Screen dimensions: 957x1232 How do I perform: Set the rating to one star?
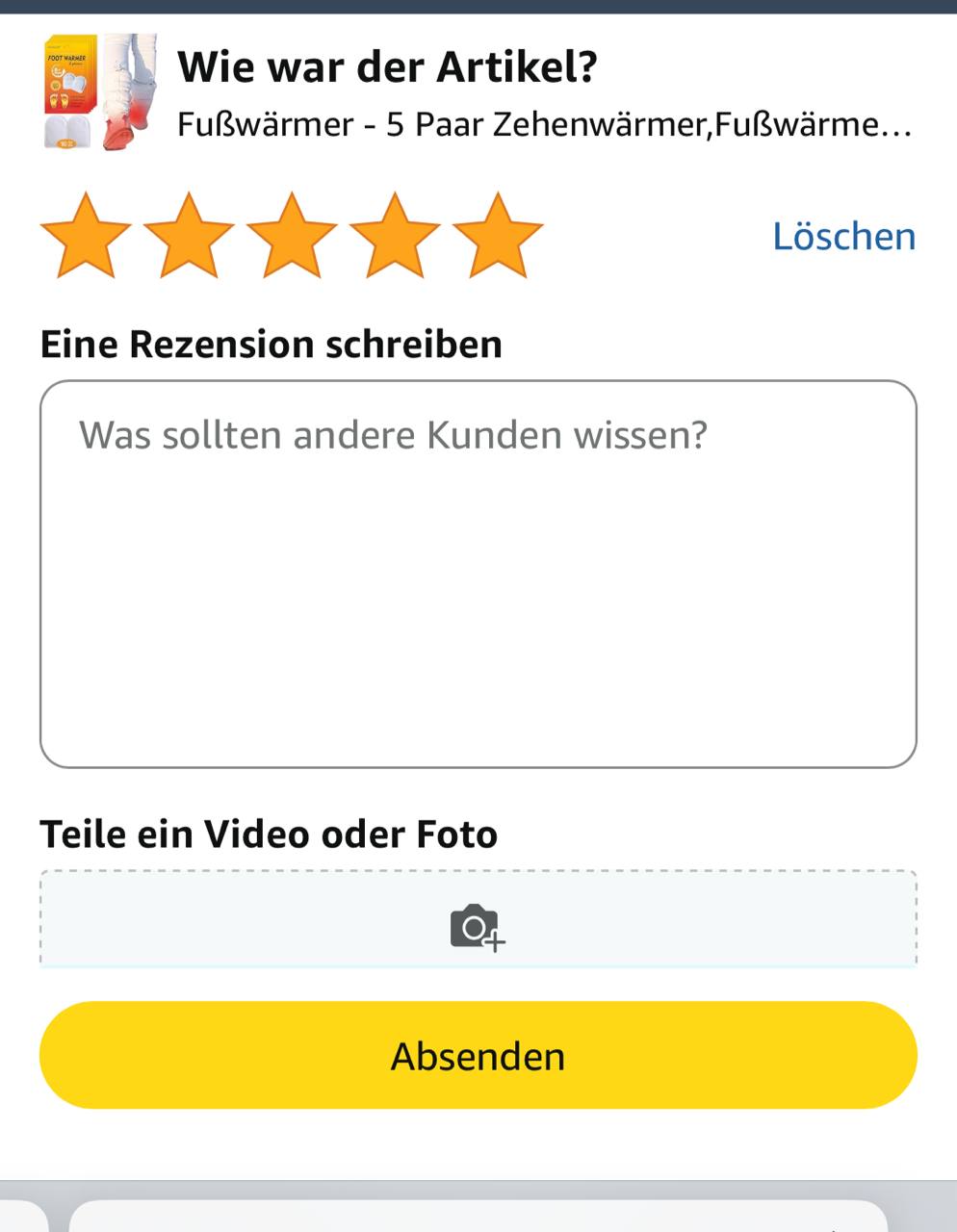(x=86, y=237)
